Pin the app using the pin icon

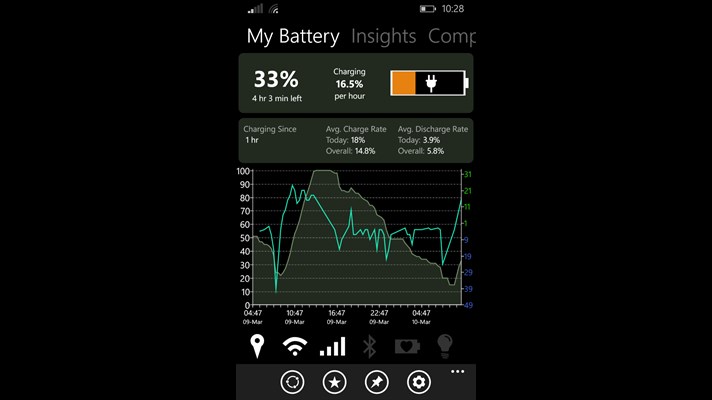(377, 381)
